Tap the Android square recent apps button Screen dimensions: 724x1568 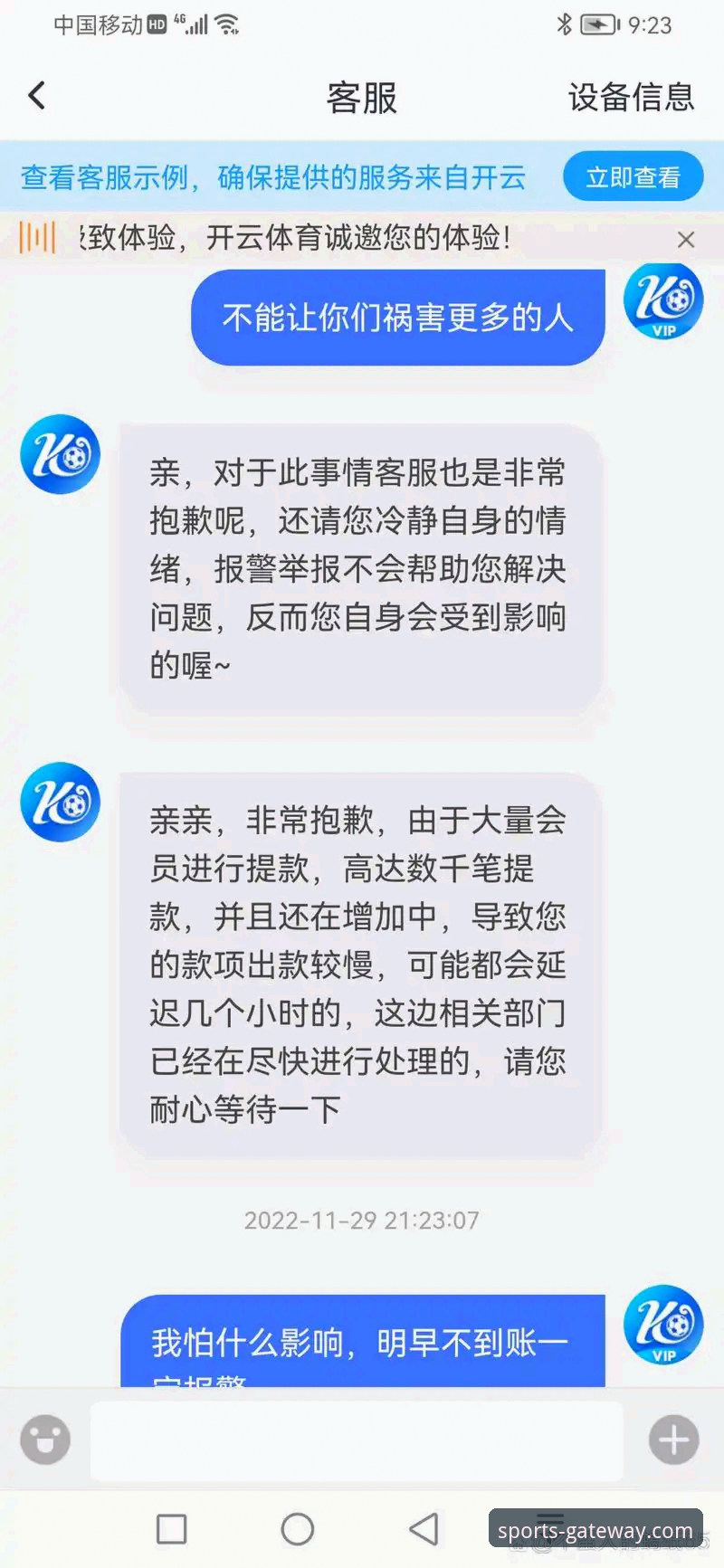click(x=171, y=1529)
